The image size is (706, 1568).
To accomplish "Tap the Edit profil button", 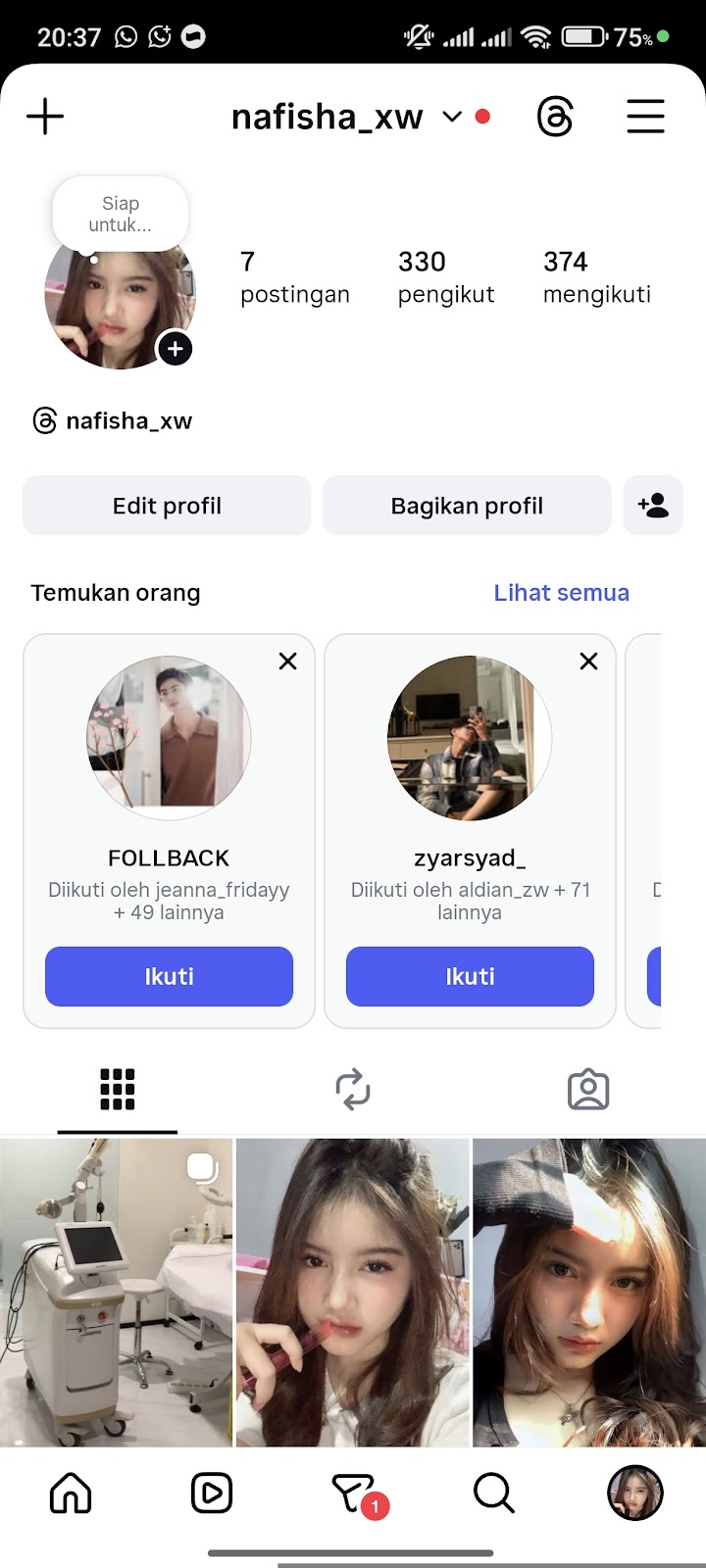I will [x=167, y=506].
